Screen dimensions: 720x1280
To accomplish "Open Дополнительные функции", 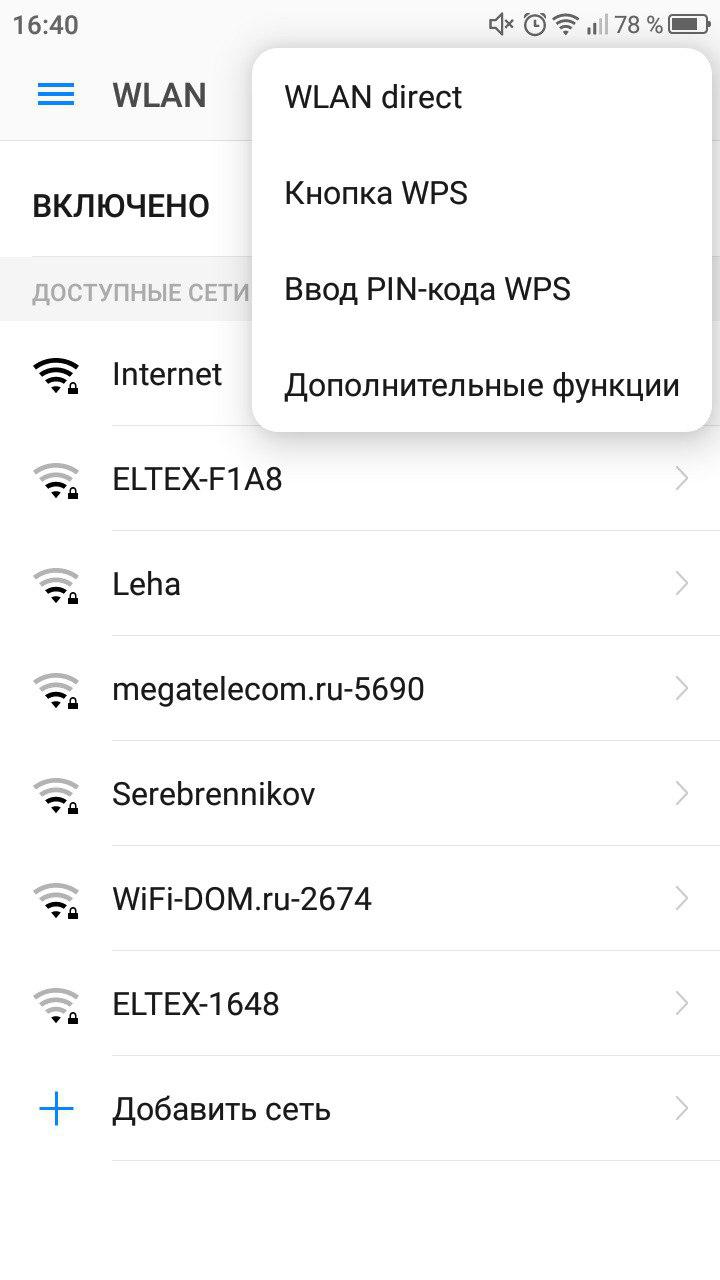I will click(x=481, y=385).
